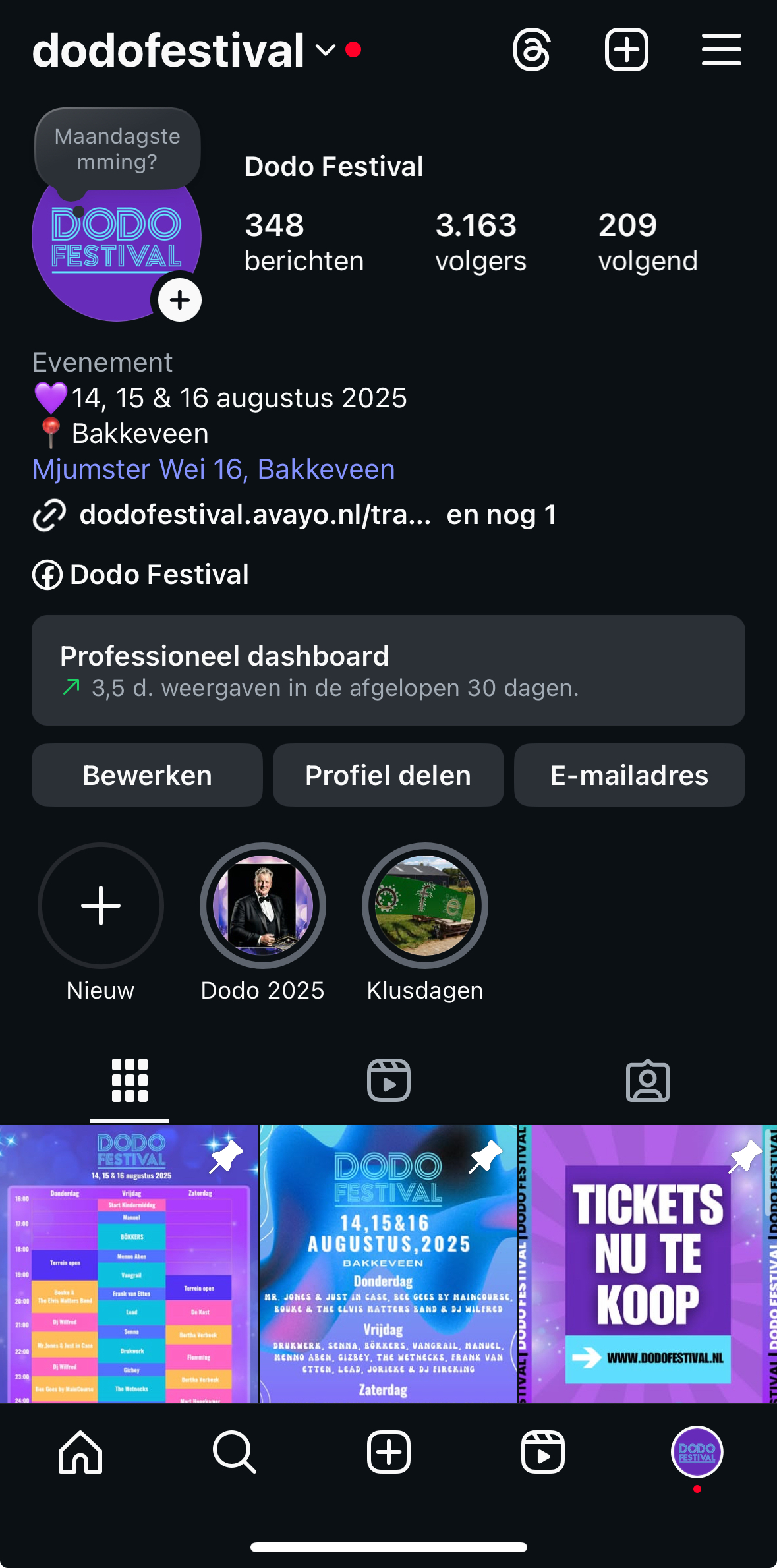Open the search and explore tab
Viewport: 777px width, 1568px height.
coord(234,1452)
